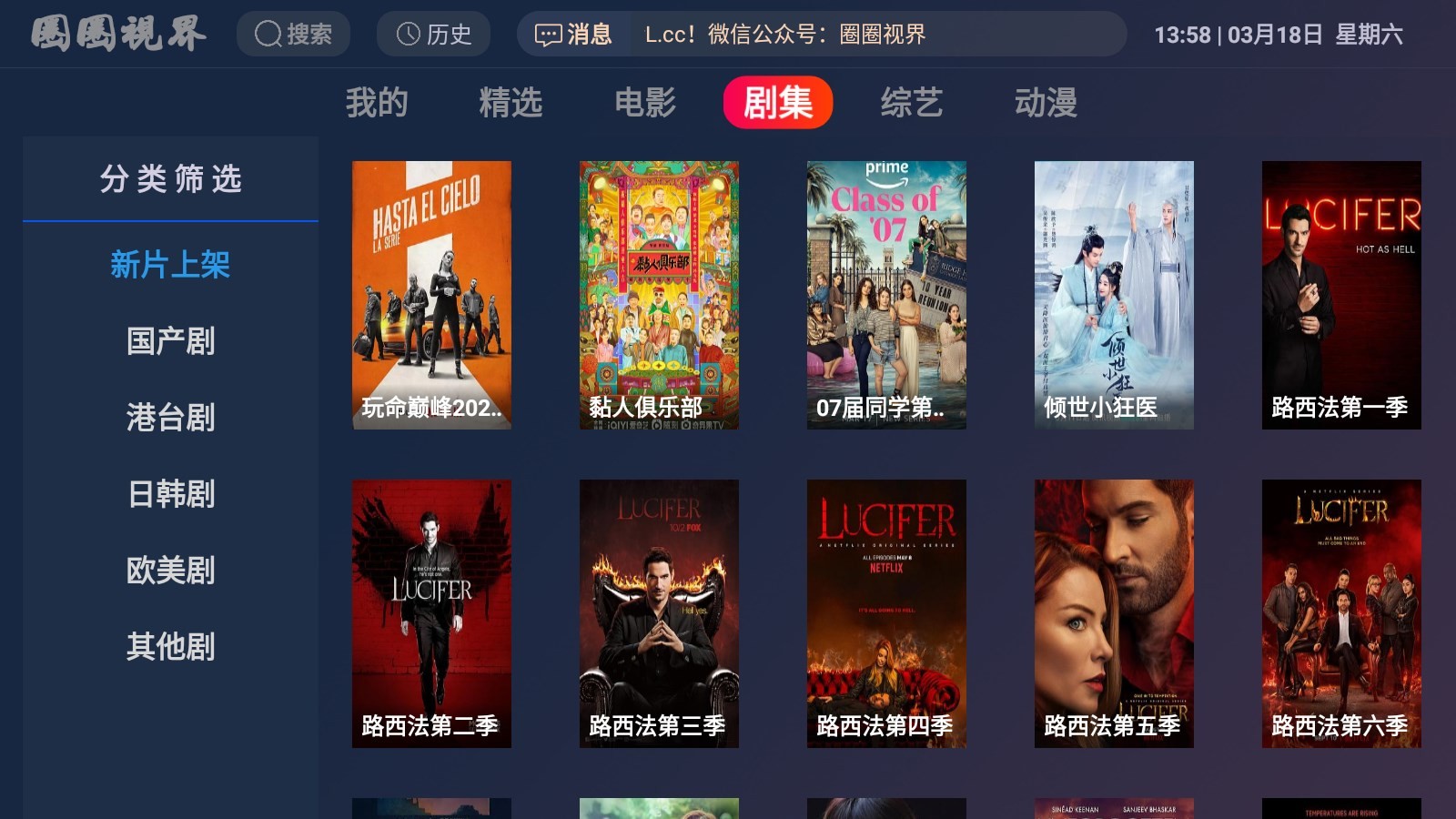
Task: Open 路西法第六季 series card
Action: [x=1341, y=613]
